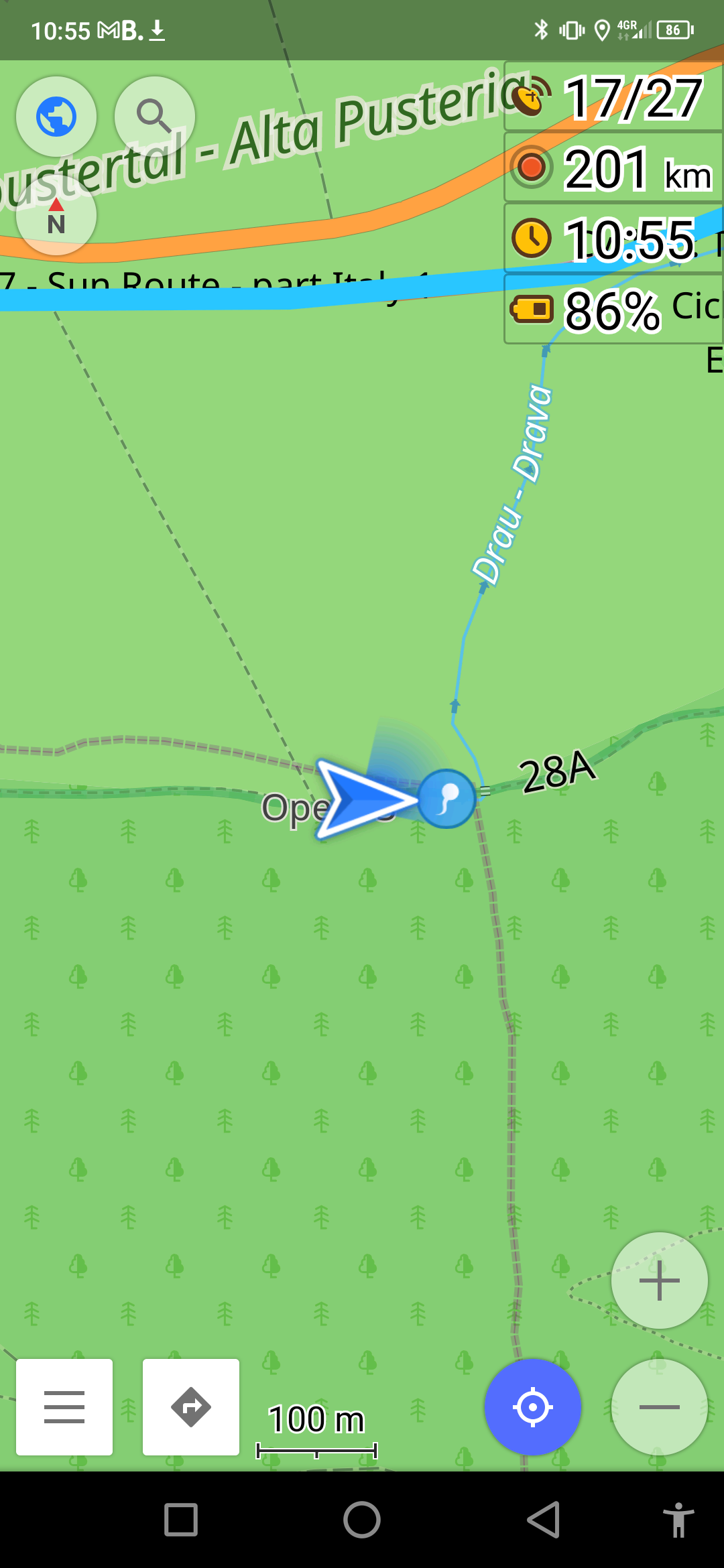Go back using system navigation
724x1568 pixels.
pyautogui.click(x=543, y=1520)
